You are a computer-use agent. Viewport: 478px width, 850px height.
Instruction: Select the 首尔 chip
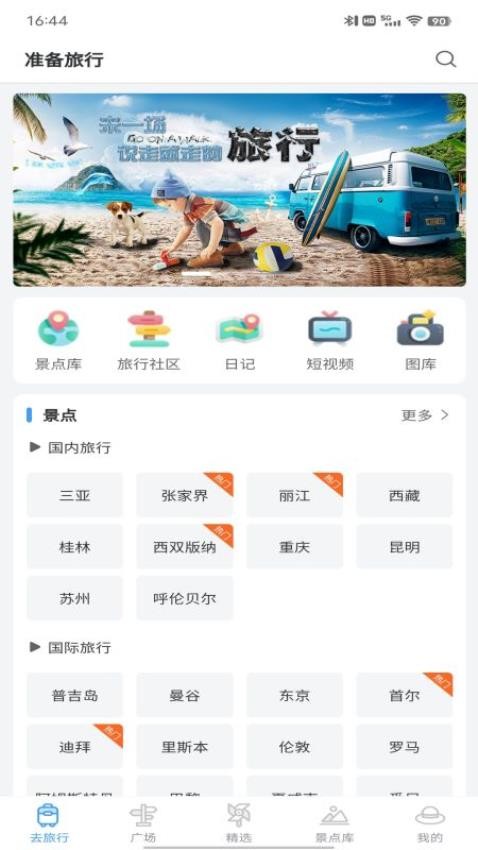[x=404, y=695]
